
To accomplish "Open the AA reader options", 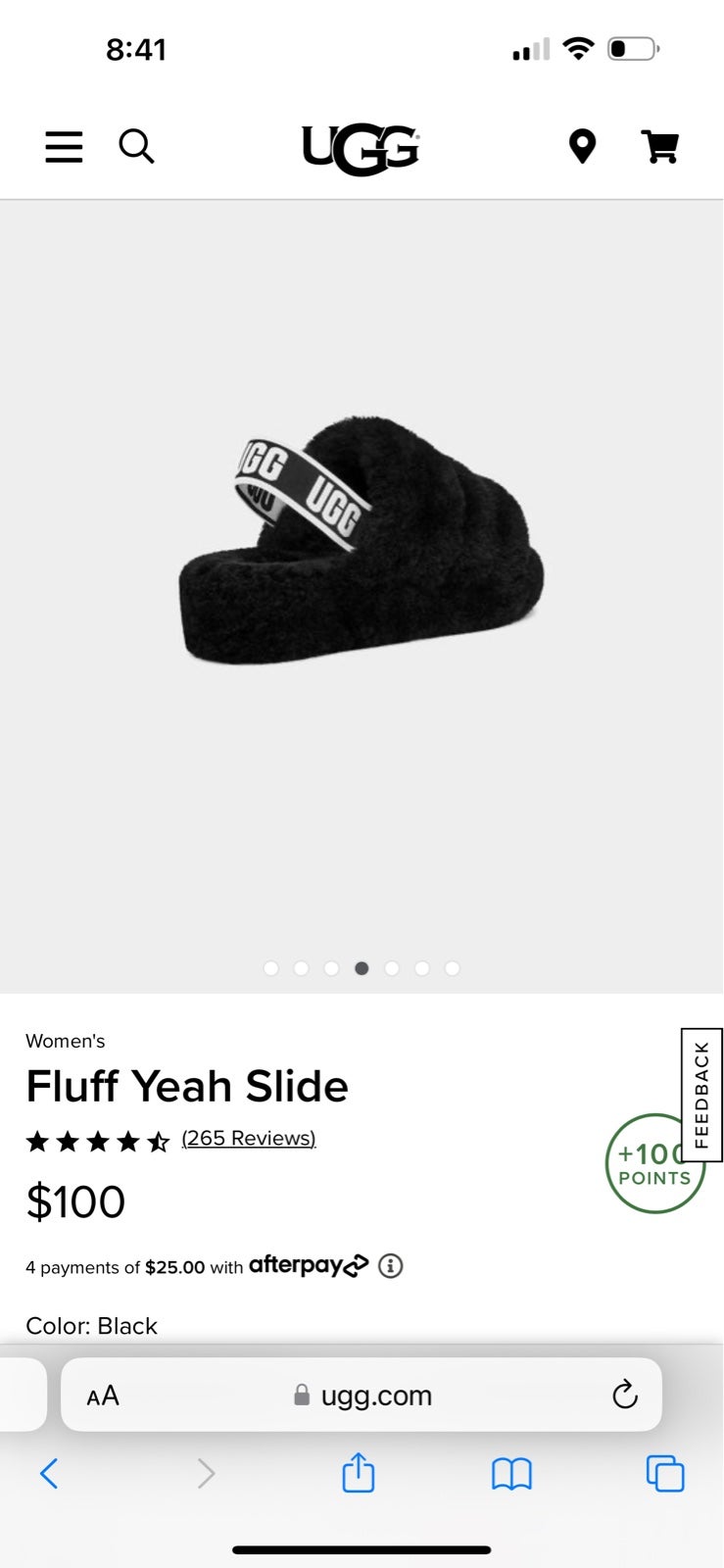I will (x=103, y=1396).
